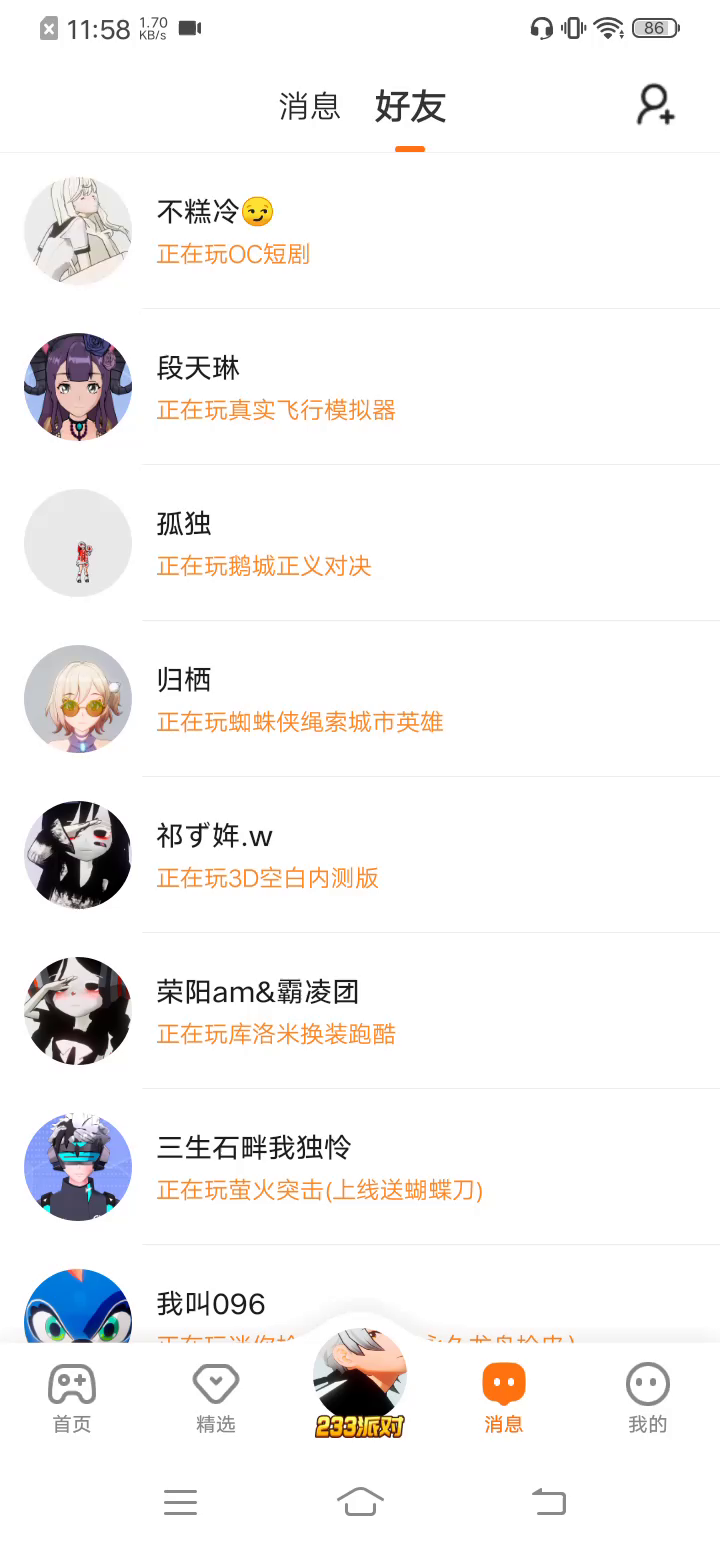720x1544 pixels.
Task: Select the 好友 top tab
Action: click(x=410, y=106)
